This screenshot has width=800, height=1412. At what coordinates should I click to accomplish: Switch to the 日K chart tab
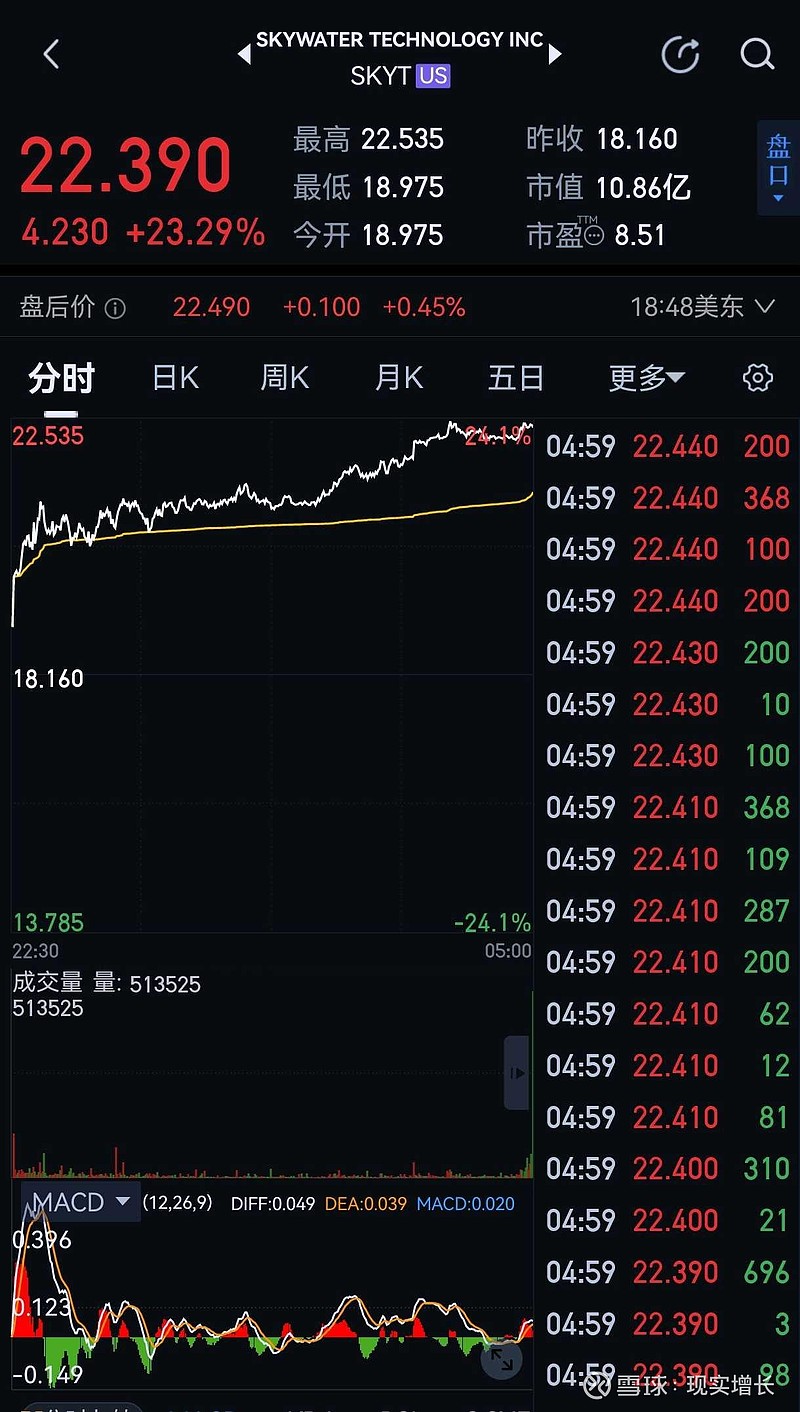[x=175, y=378]
